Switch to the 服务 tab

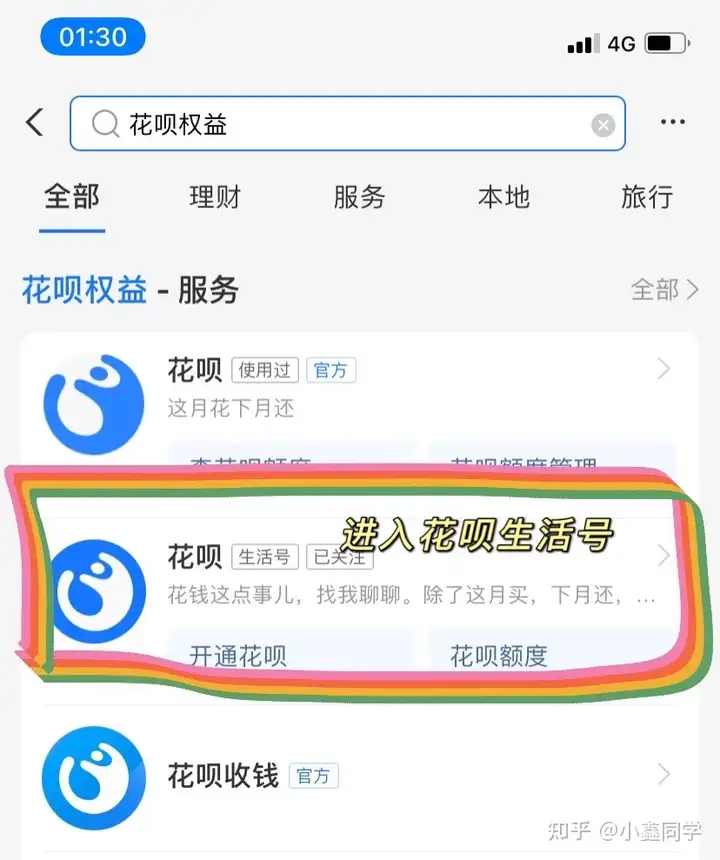[x=359, y=197]
